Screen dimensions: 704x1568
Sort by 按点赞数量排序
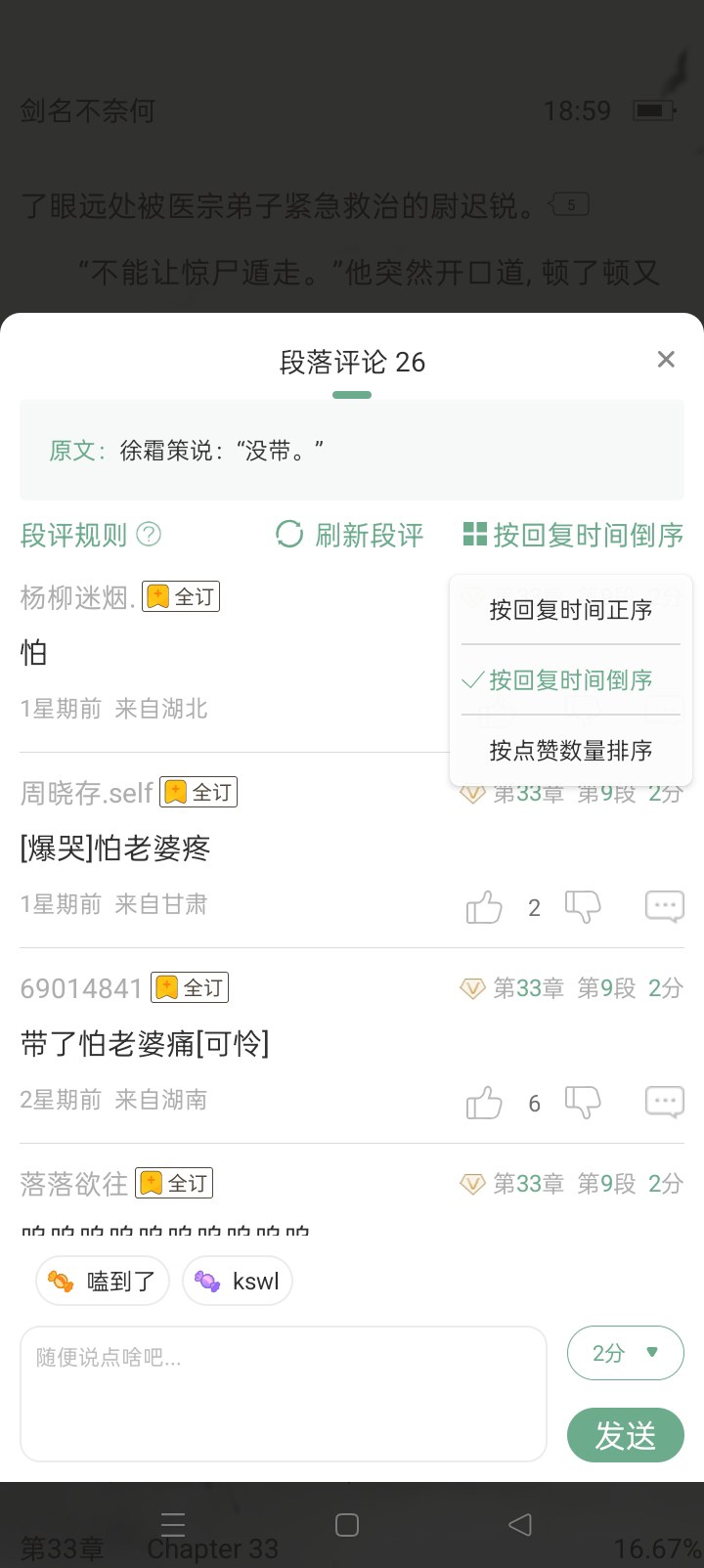[571, 751]
